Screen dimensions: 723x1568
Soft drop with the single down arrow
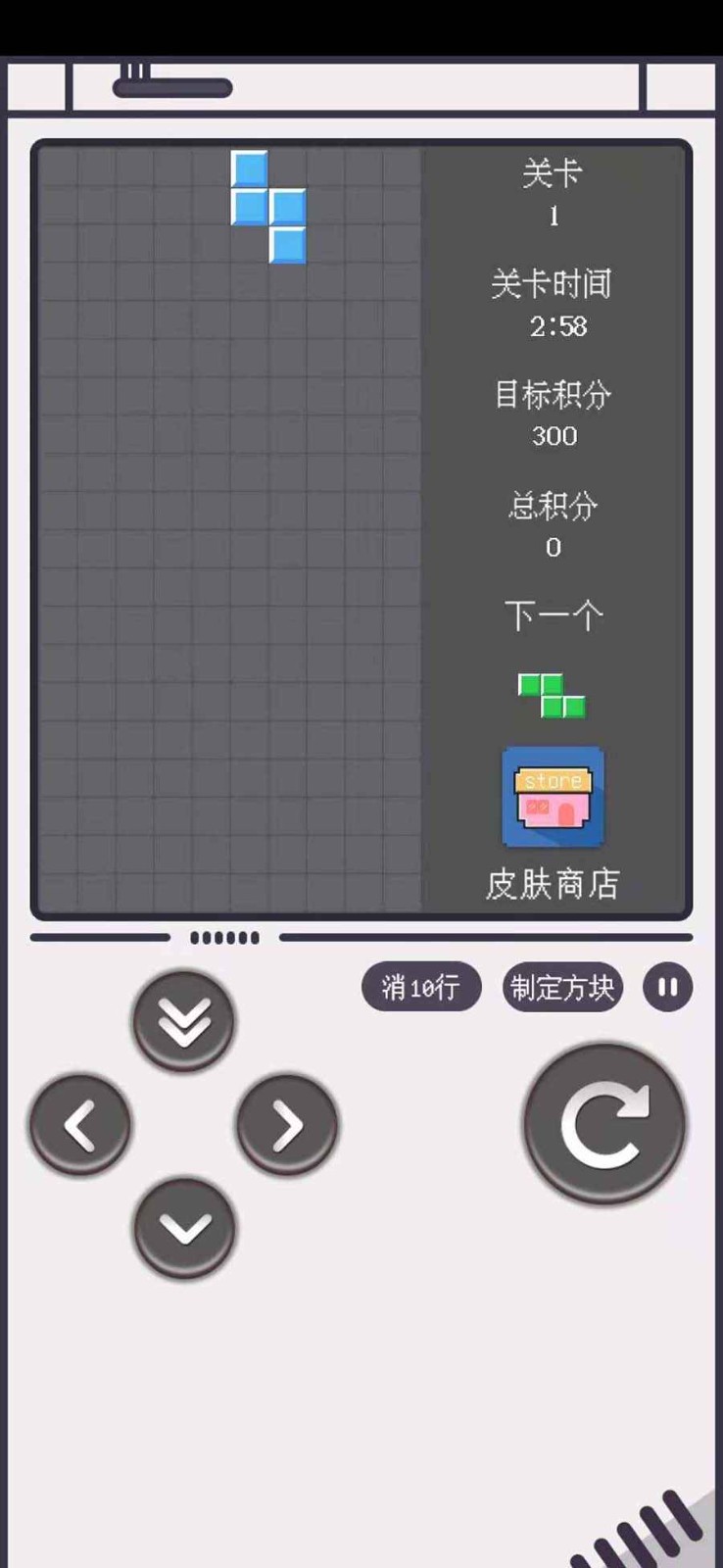(184, 1228)
